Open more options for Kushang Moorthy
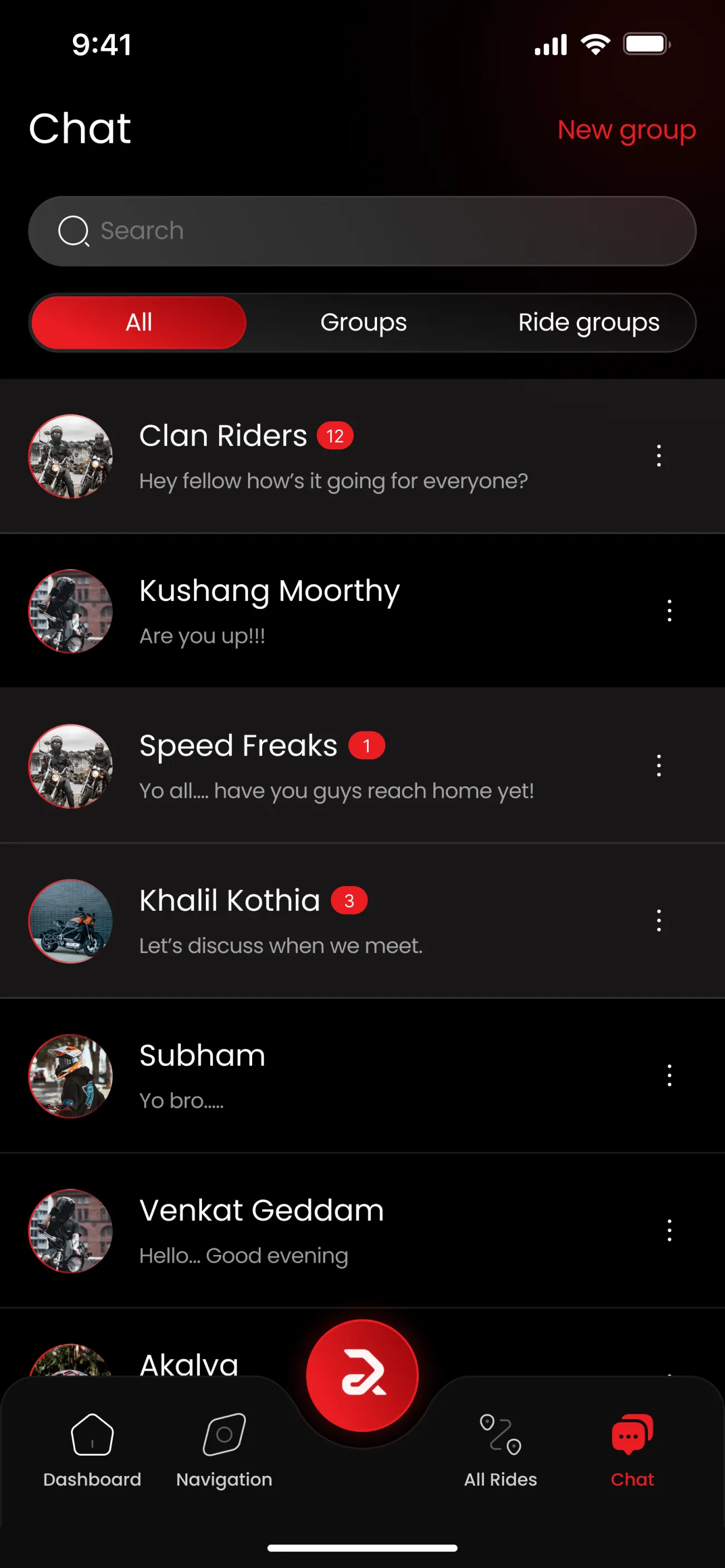The height and width of the screenshot is (1568, 725). coord(669,610)
